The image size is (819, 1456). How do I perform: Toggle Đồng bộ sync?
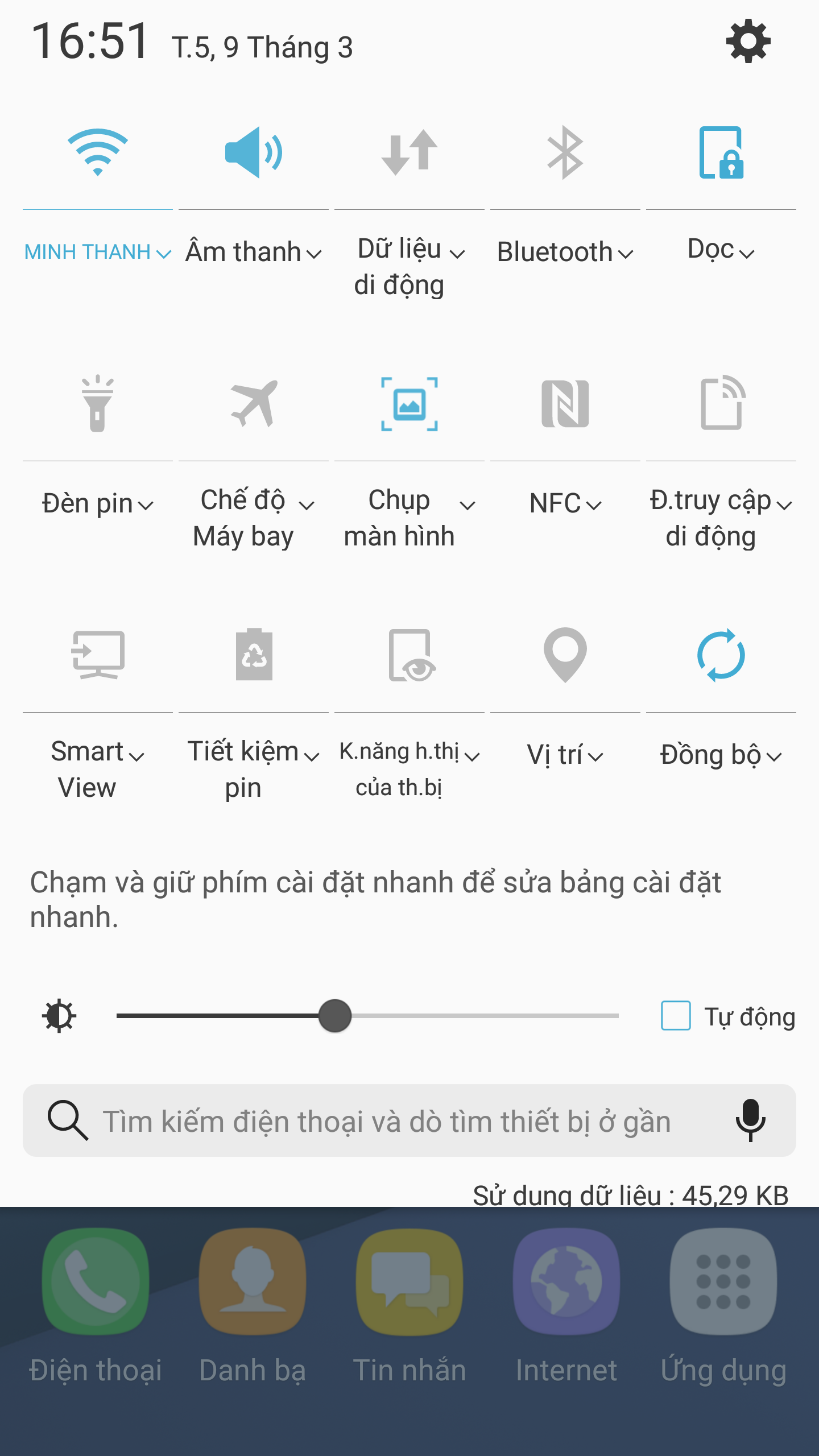click(721, 655)
